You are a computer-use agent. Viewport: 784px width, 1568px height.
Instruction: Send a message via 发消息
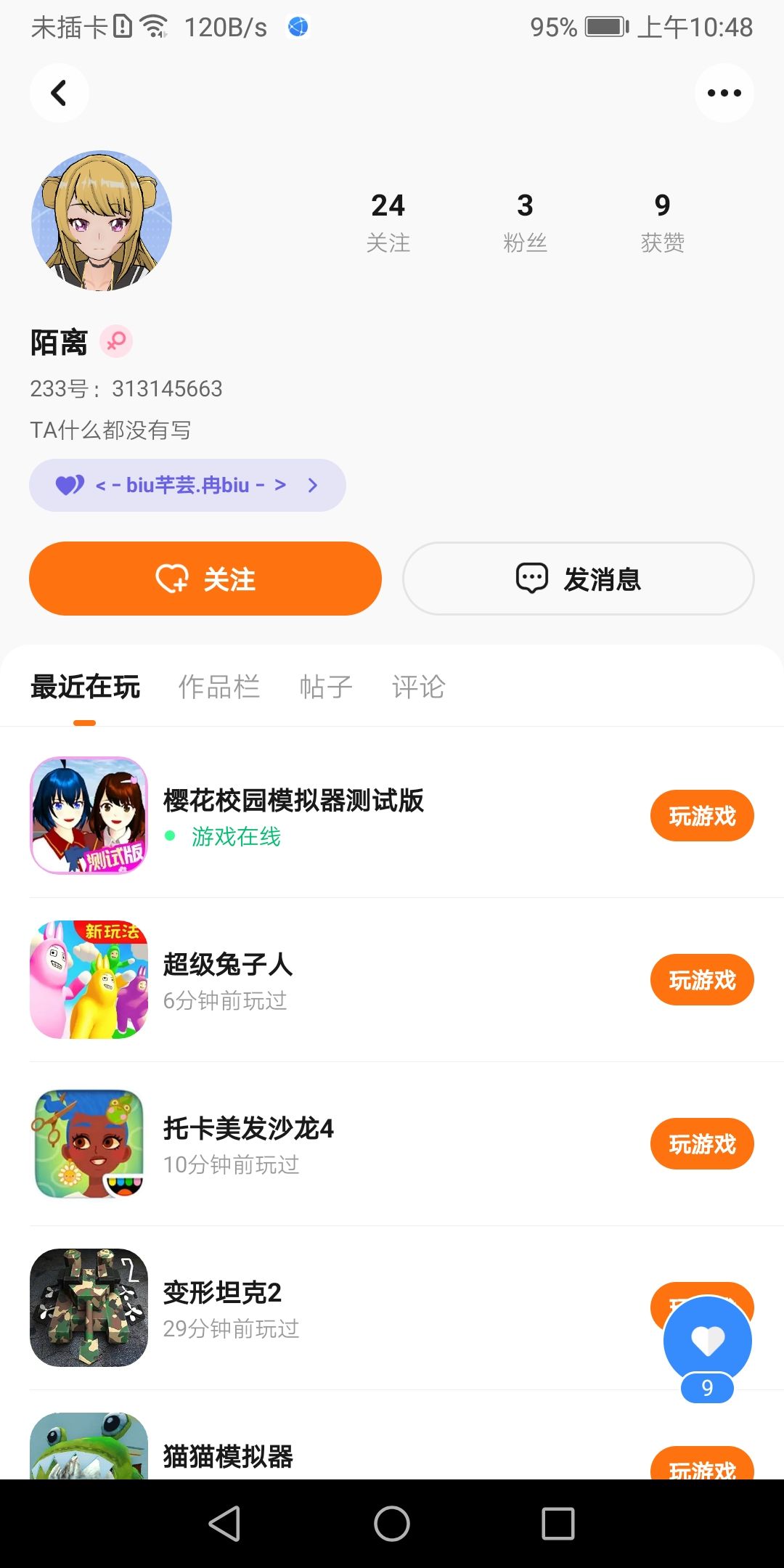pos(579,579)
